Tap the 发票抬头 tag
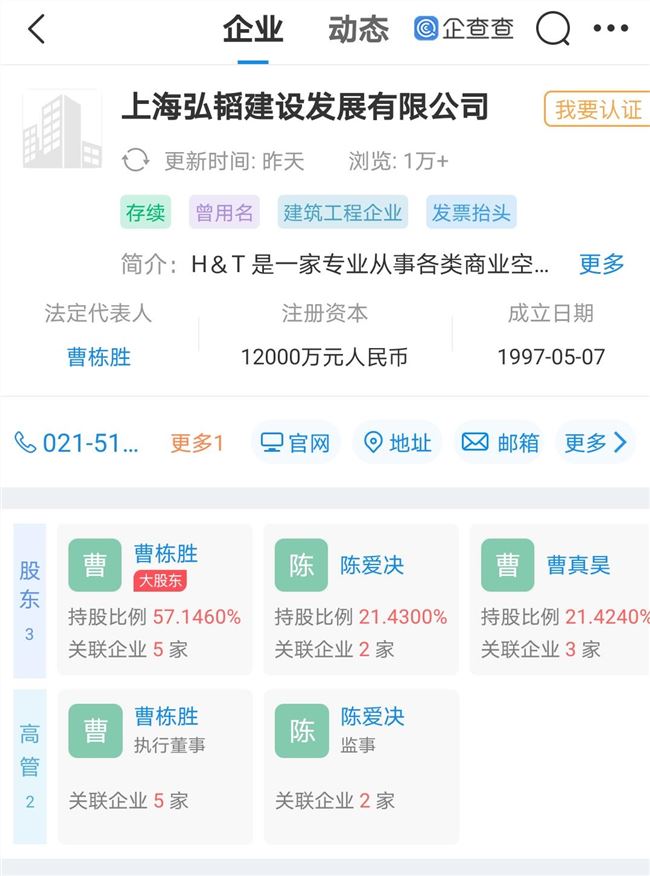Viewport: 650px width, 876px height. pyautogui.click(x=471, y=212)
